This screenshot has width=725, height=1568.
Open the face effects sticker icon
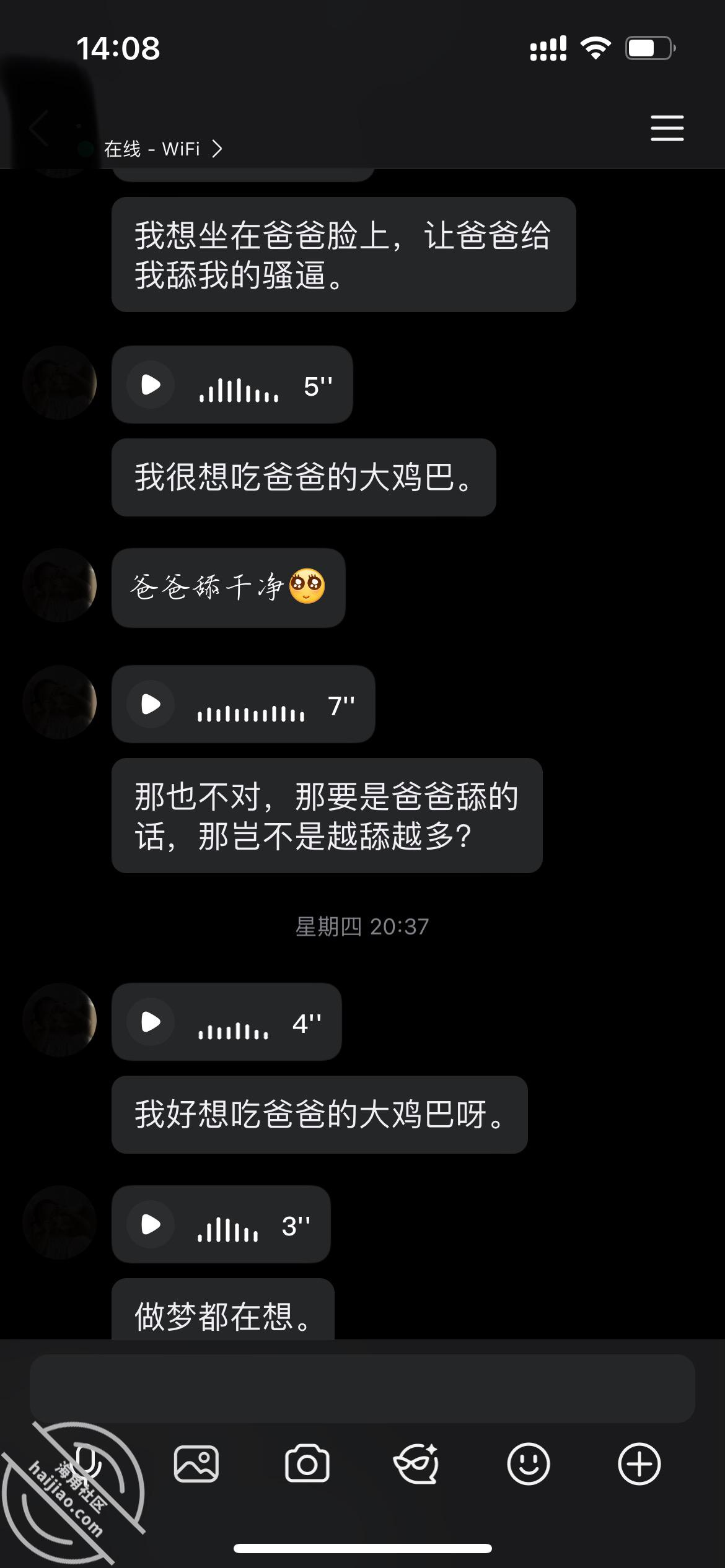pos(417,1464)
